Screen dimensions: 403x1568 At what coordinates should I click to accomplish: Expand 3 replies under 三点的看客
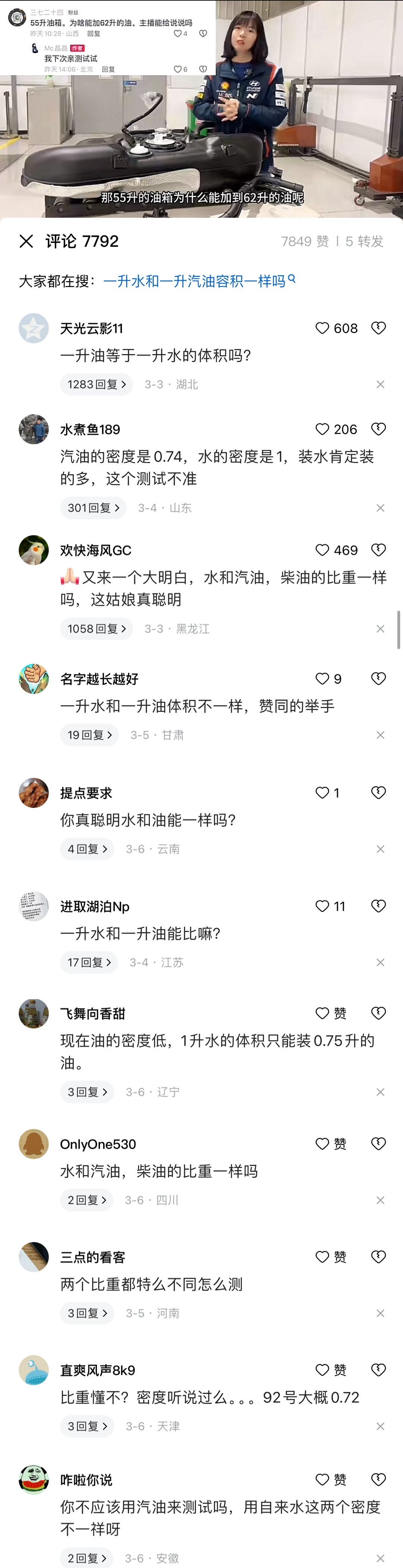pyautogui.click(x=87, y=1313)
